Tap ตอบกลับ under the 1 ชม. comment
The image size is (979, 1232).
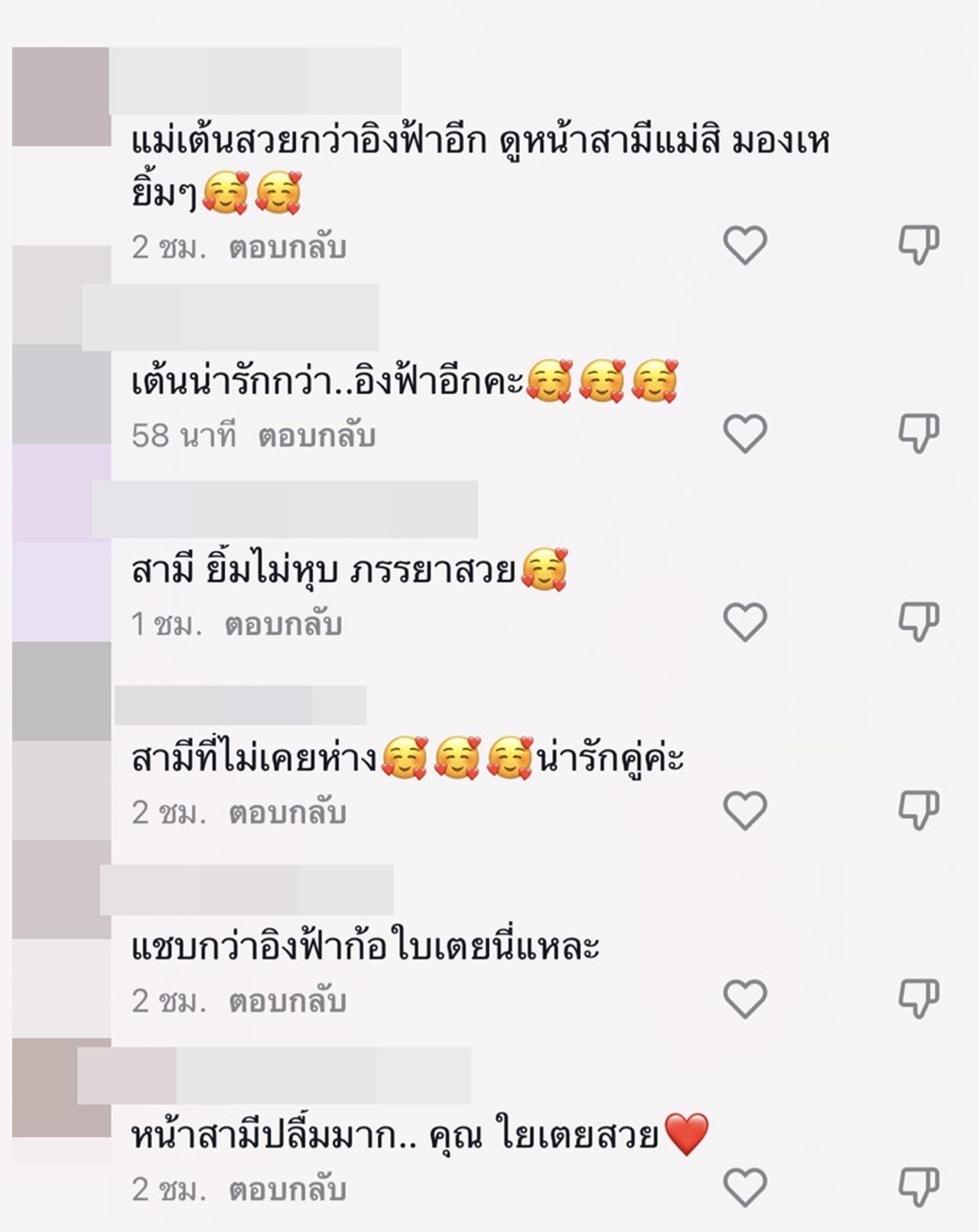coord(283,624)
